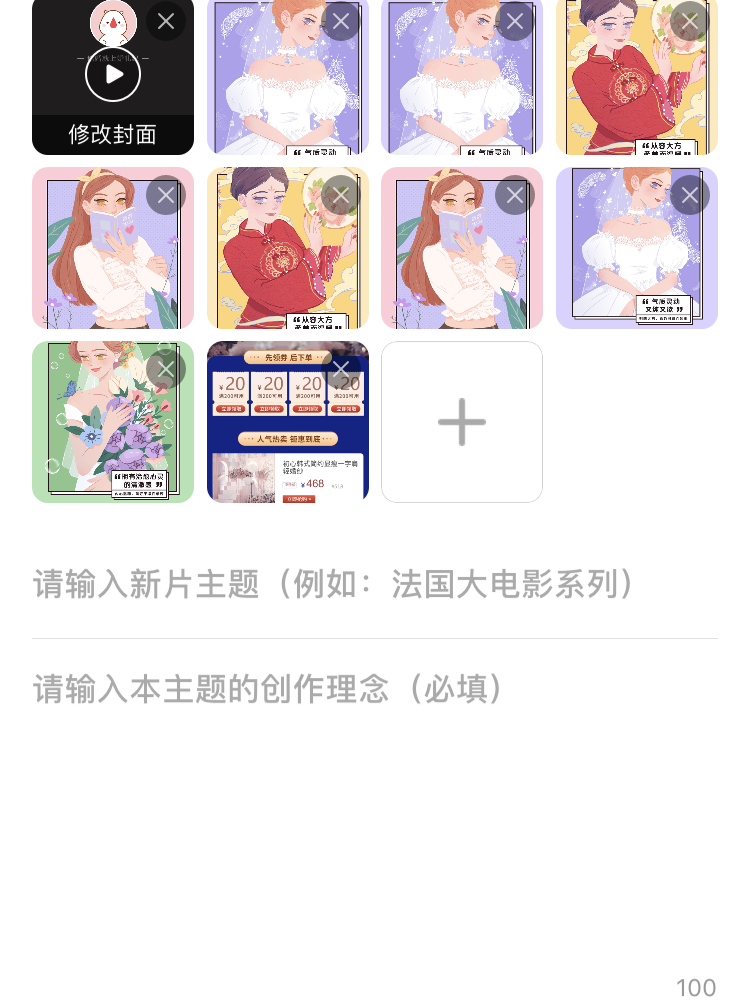Remove the coupon screenshot image
This screenshot has width=750, height=1000.
(x=341, y=370)
